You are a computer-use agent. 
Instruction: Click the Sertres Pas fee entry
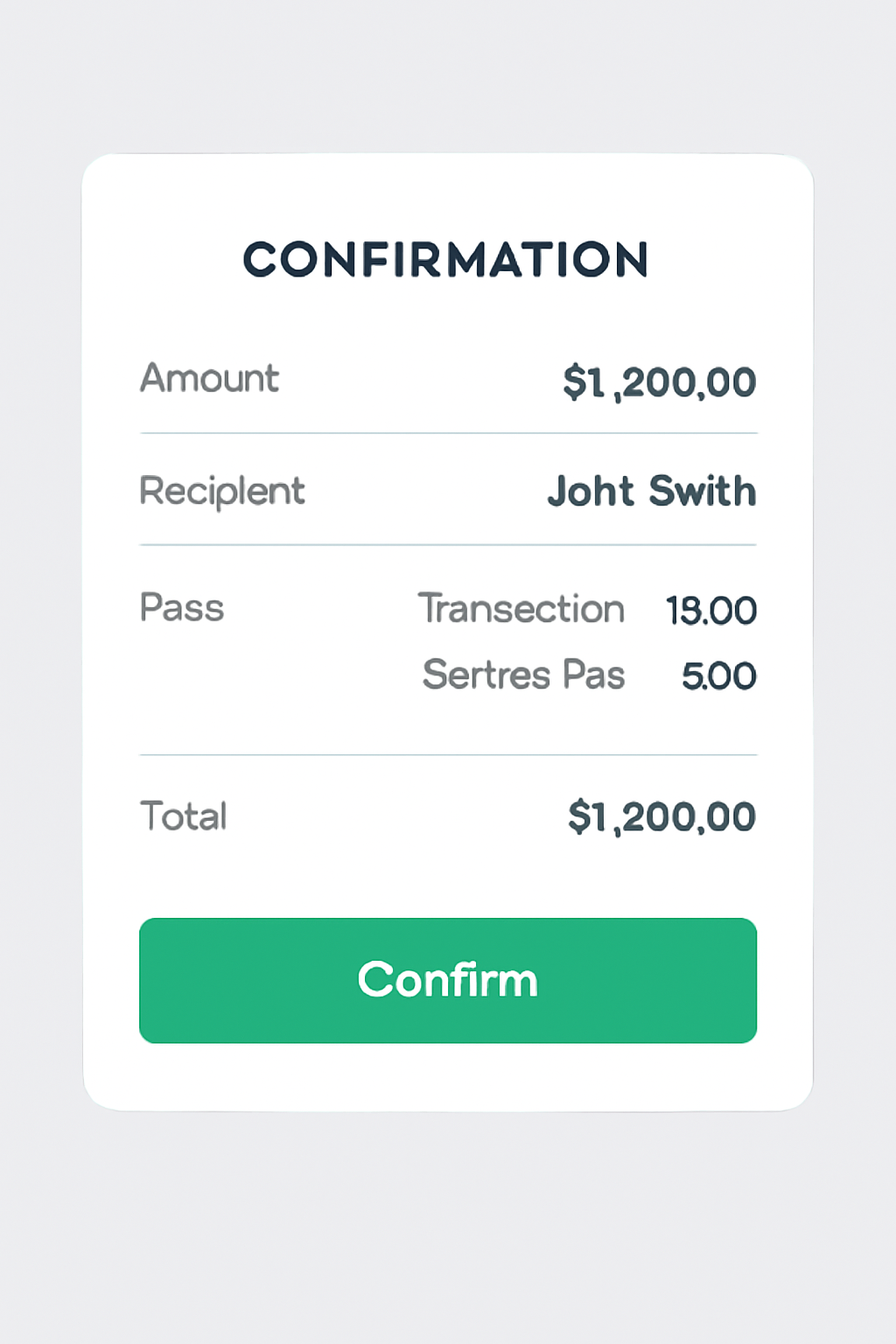click(x=523, y=675)
